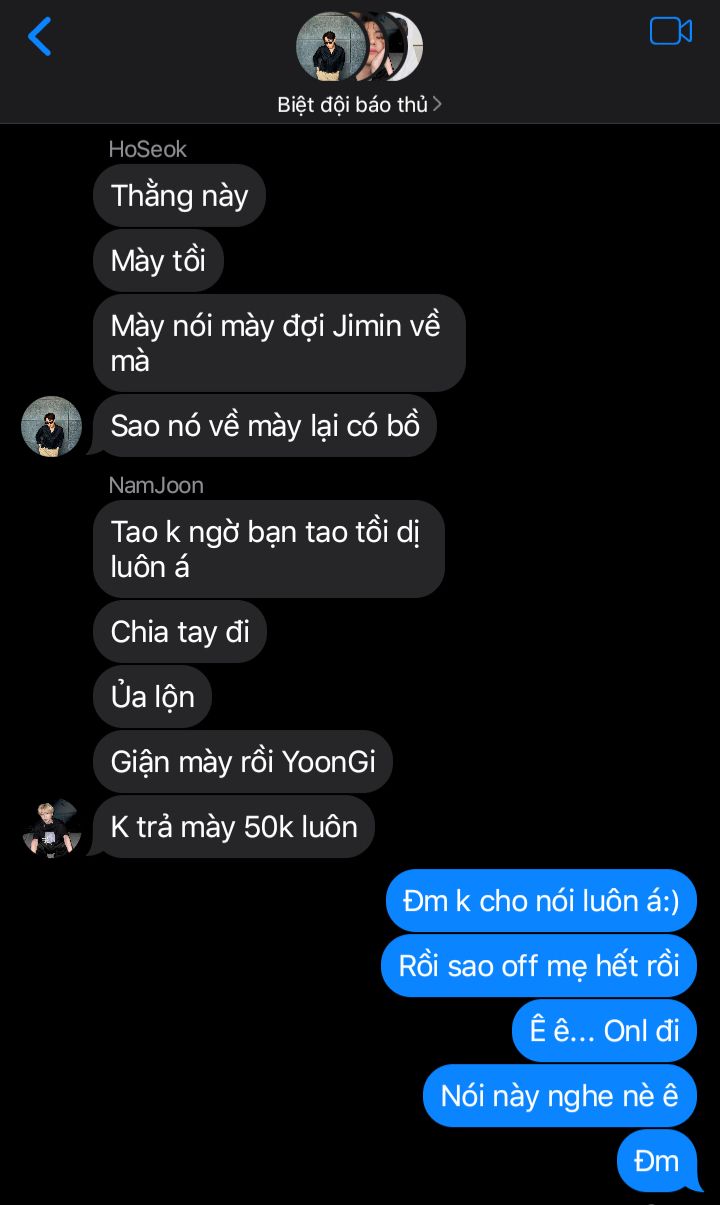Open group details for Biệt đội báo thủ
Image resolution: width=720 pixels, height=1205 pixels.
point(359,104)
